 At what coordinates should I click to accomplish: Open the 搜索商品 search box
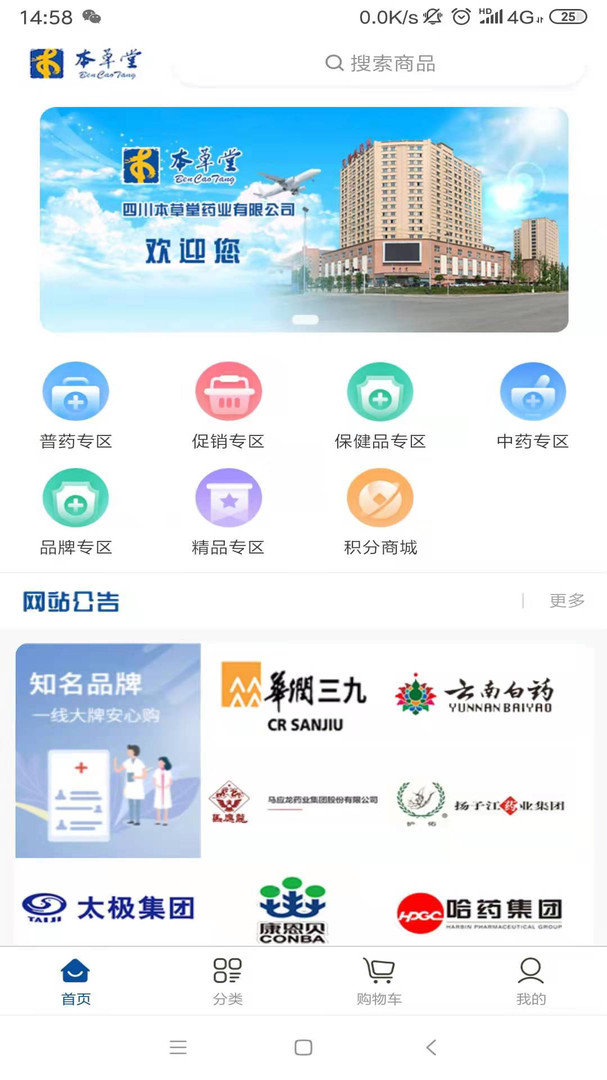tap(380, 63)
